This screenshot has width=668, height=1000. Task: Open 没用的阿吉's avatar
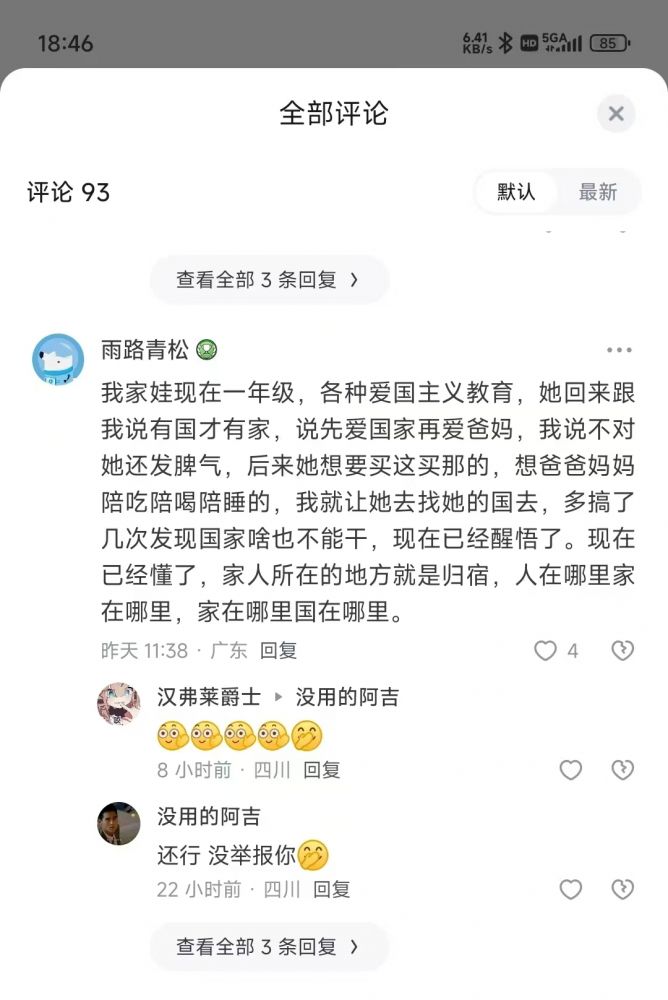click(118, 823)
